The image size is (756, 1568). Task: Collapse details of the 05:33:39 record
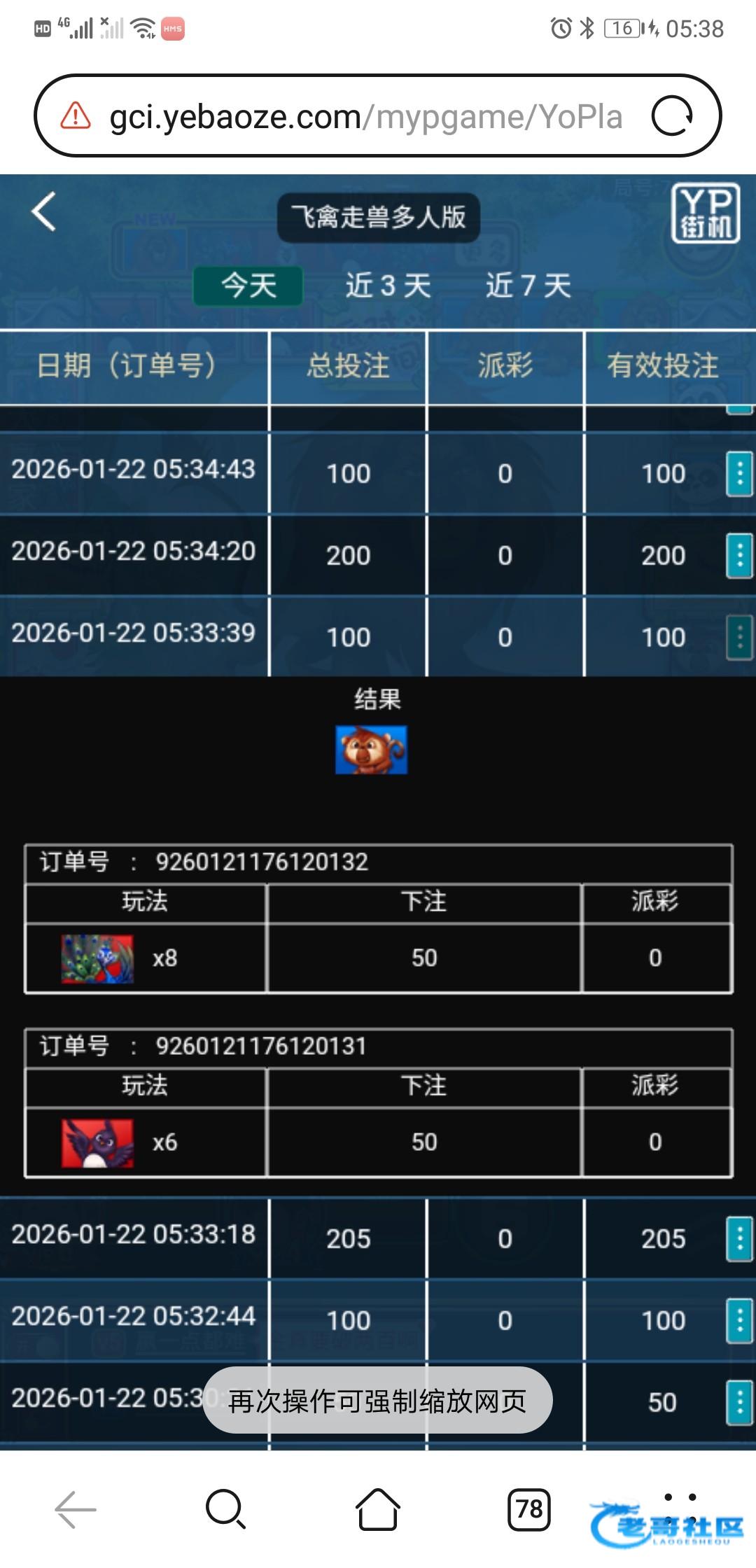coord(739,637)
